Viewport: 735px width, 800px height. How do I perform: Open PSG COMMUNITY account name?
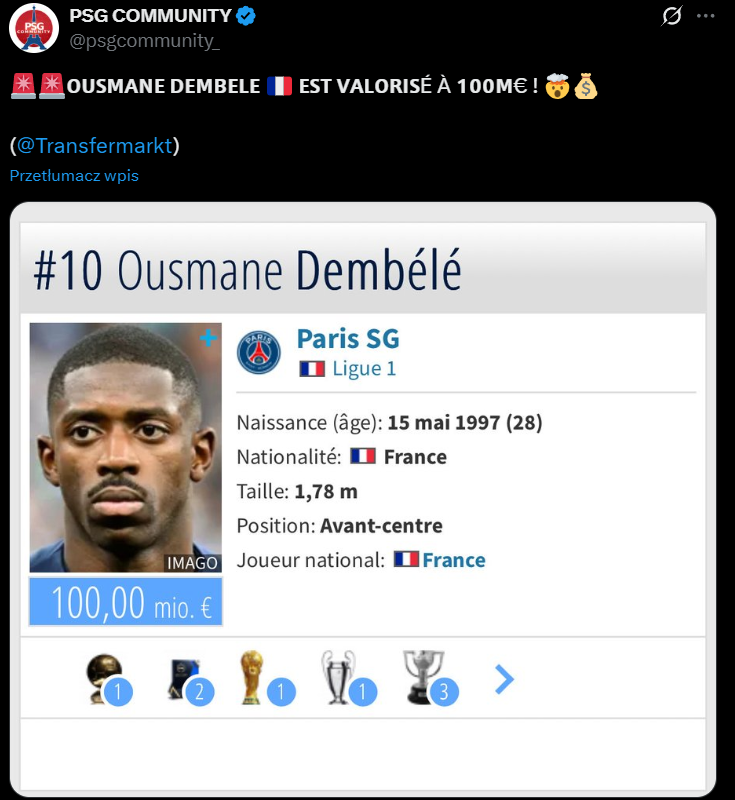click(150, 16)
